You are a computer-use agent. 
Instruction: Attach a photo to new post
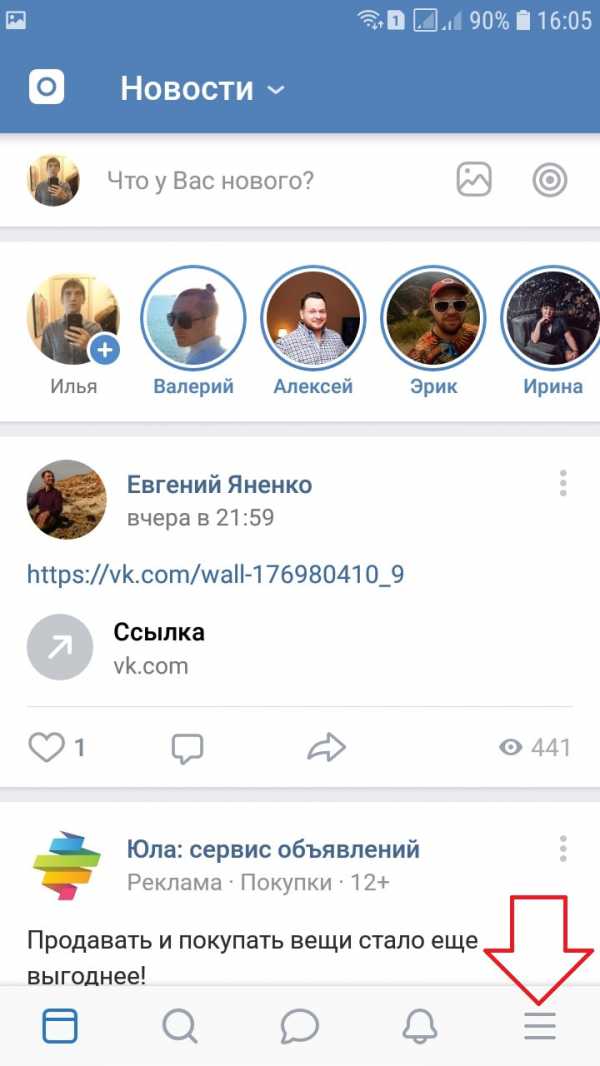click(x=474, y=180)
